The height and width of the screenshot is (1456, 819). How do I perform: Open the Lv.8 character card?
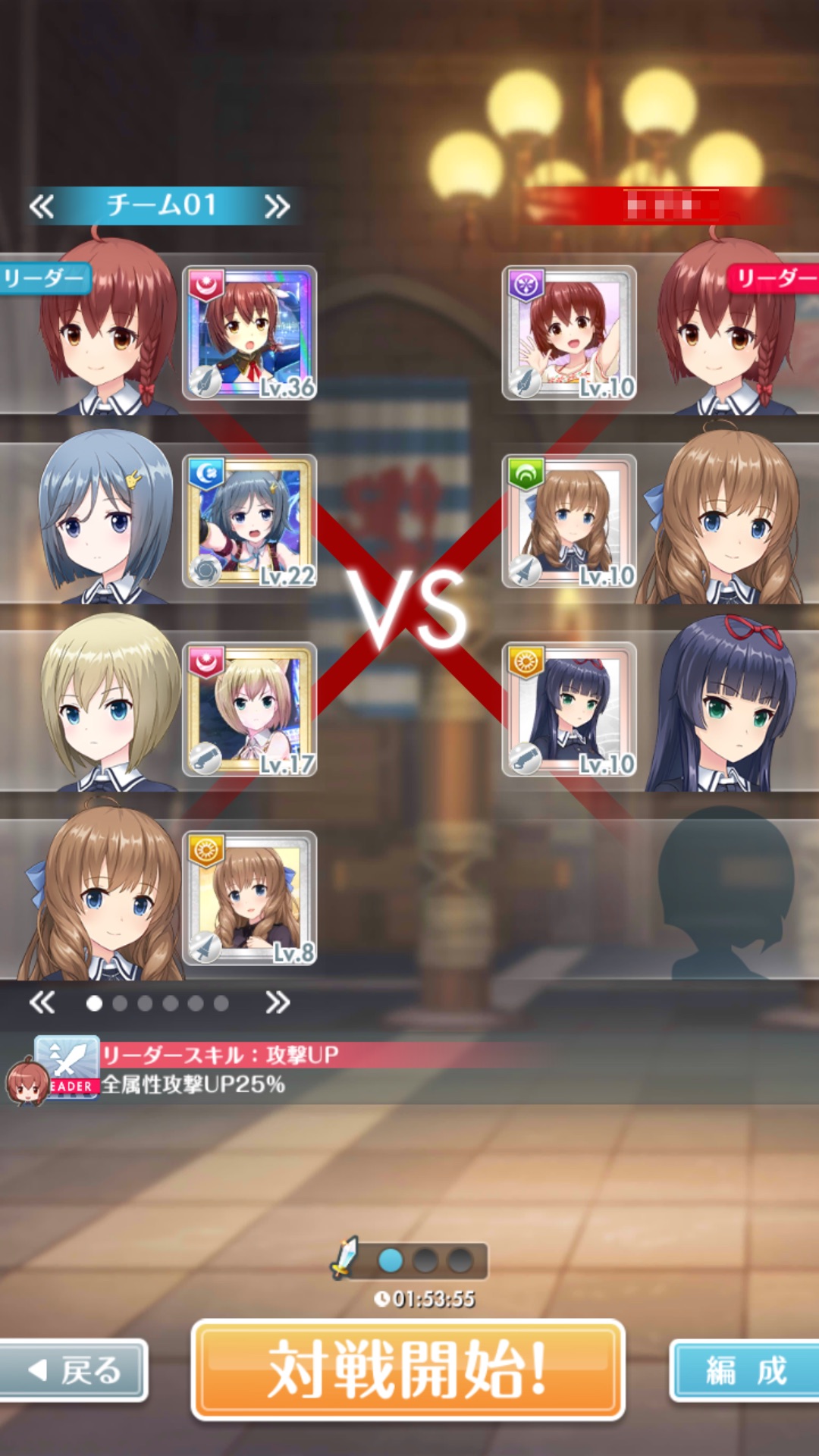[249, 898]
